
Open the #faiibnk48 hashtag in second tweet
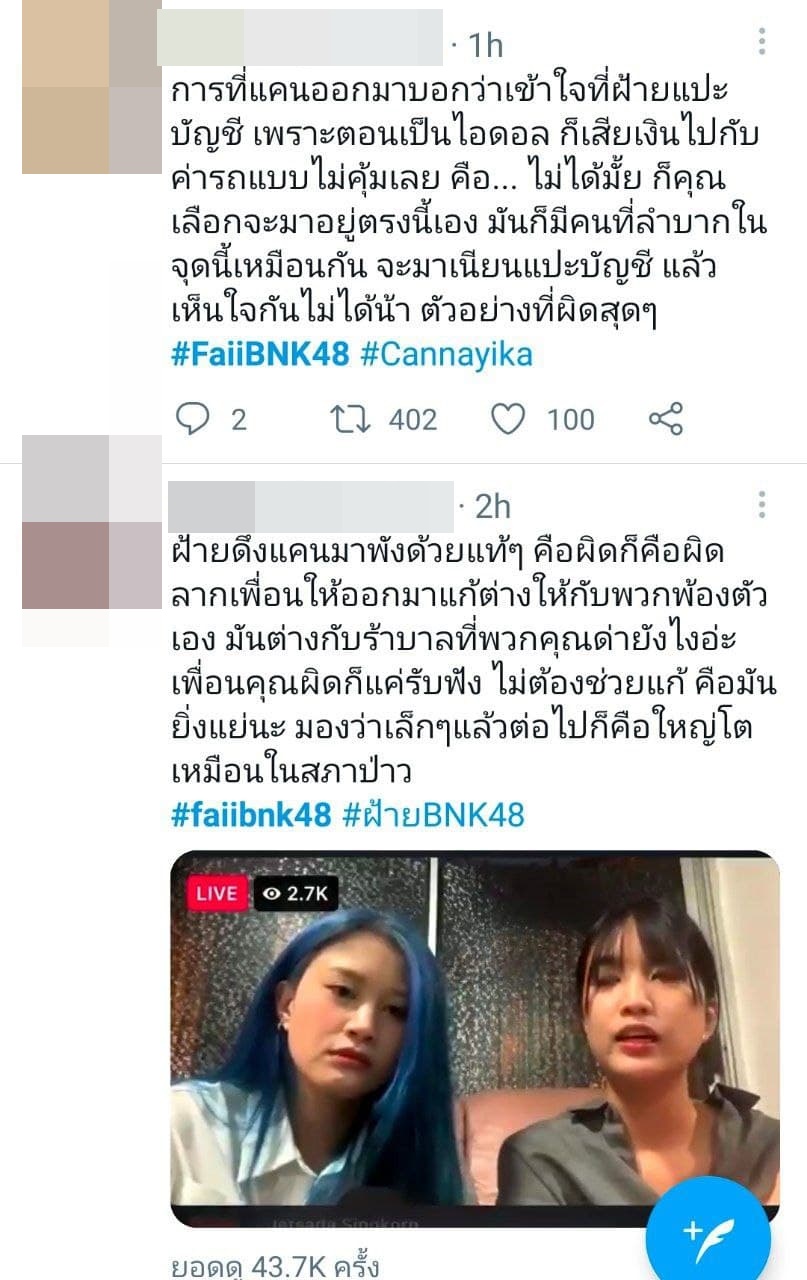[x=250, y=814]
